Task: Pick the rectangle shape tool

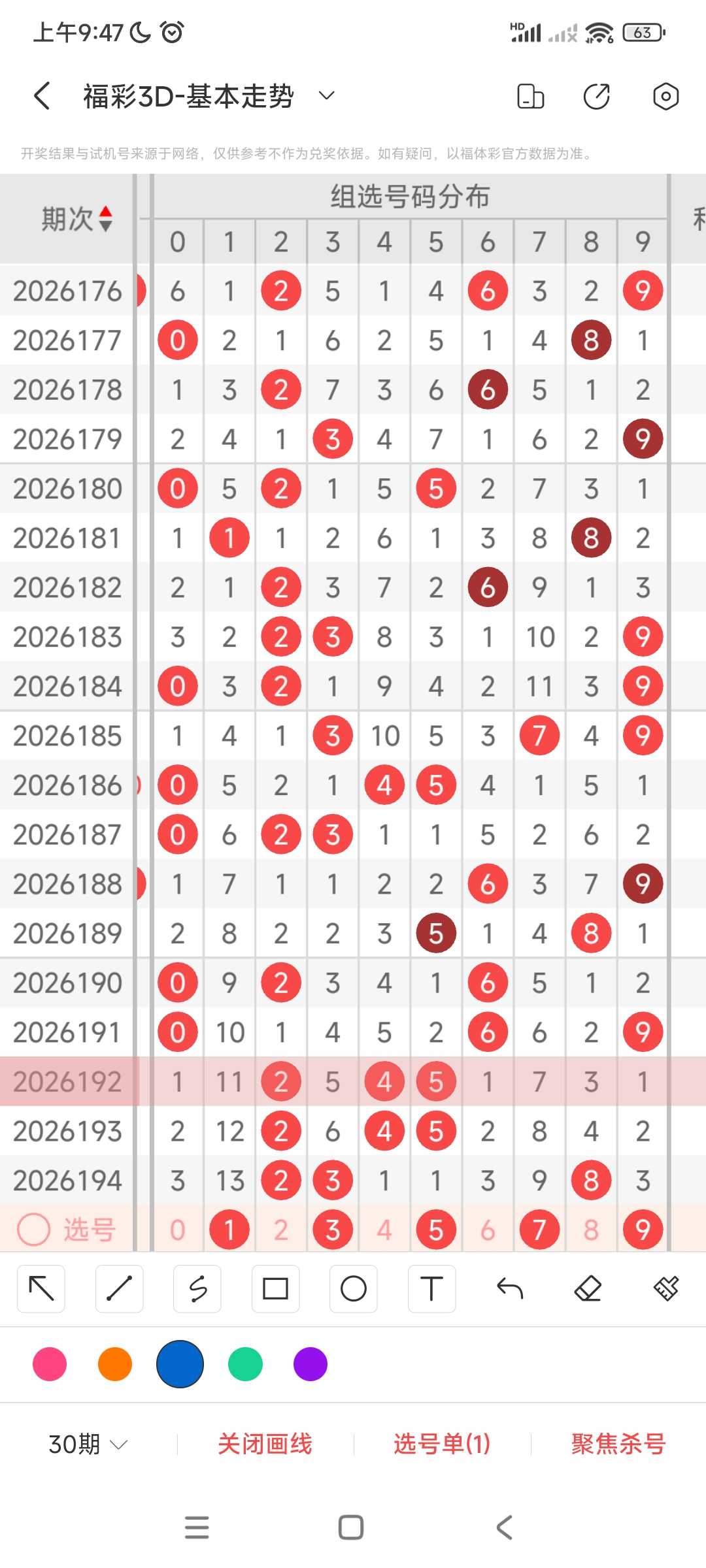Action: click(x=275, y=1288)
